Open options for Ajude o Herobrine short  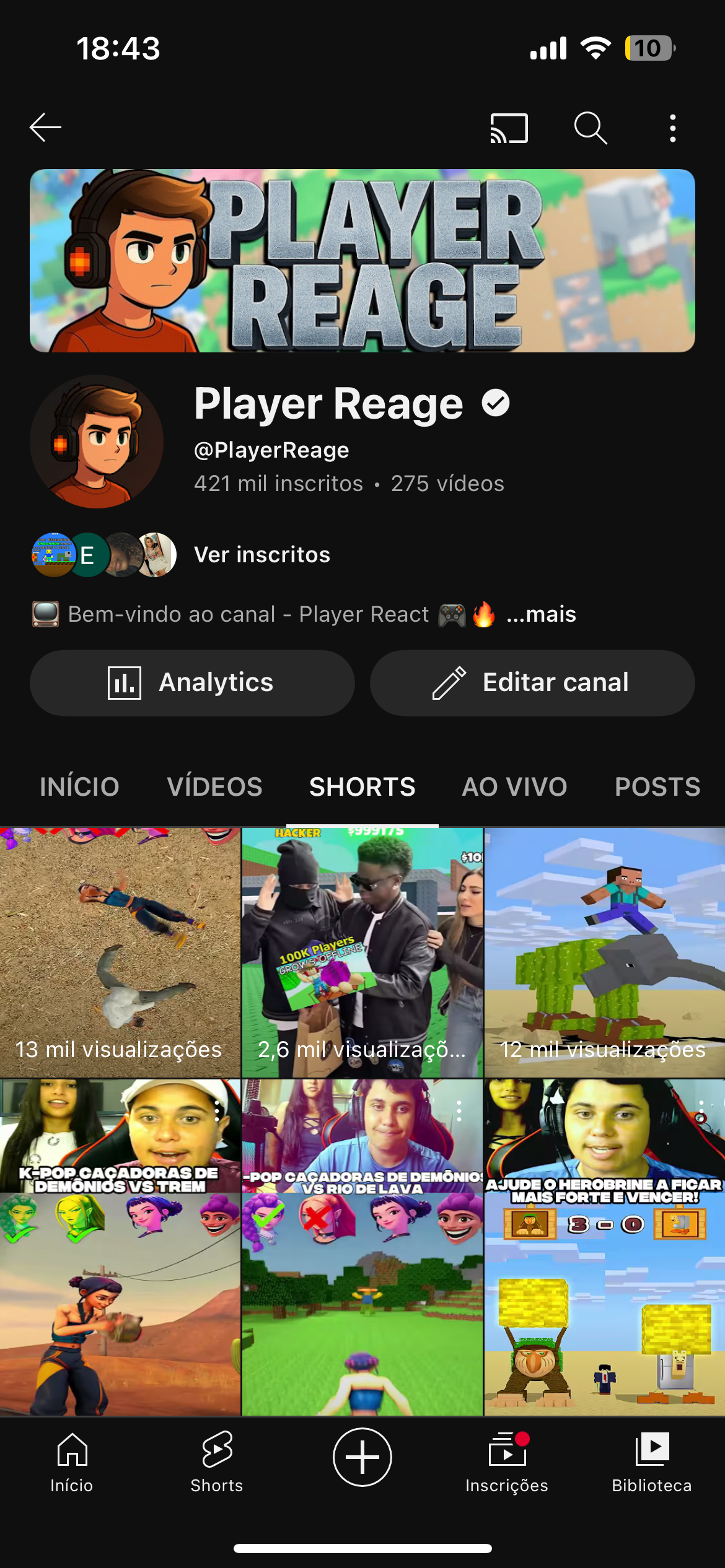pyautogui.click(x=701, y=1110)
